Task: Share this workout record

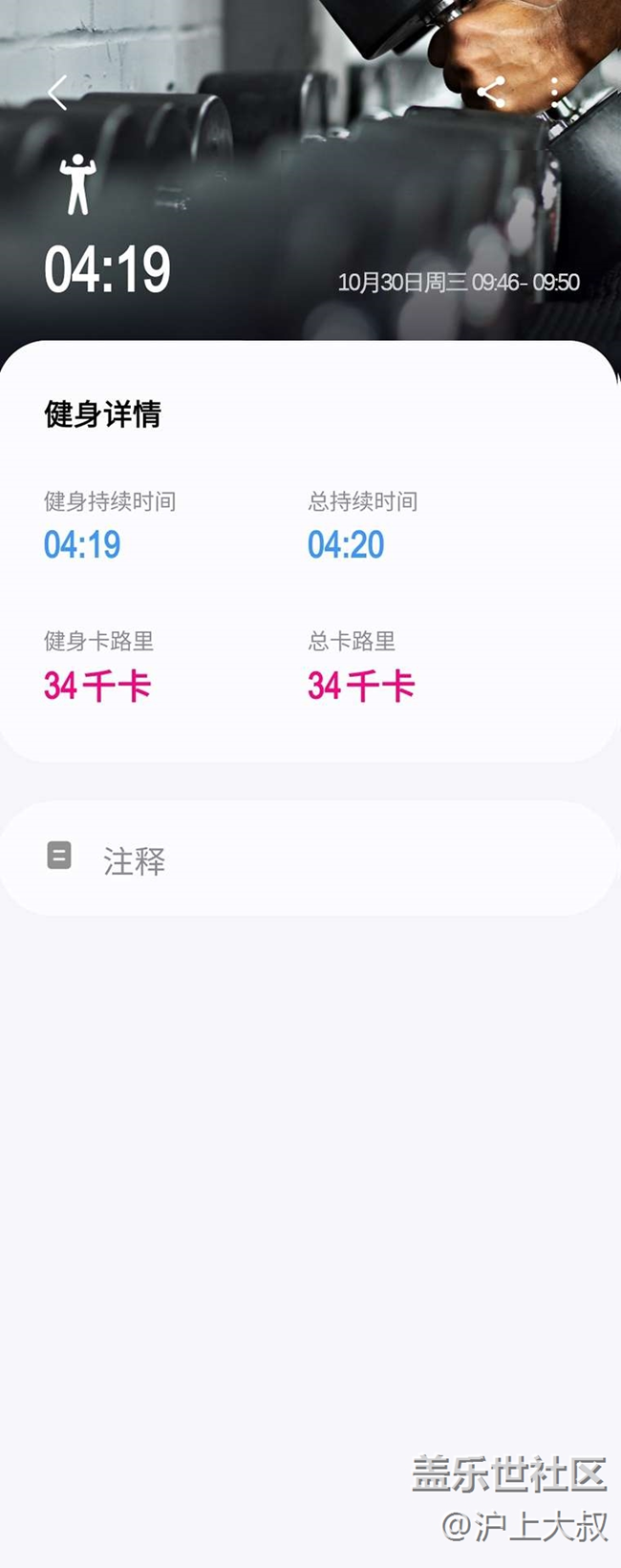Action: 491,93
